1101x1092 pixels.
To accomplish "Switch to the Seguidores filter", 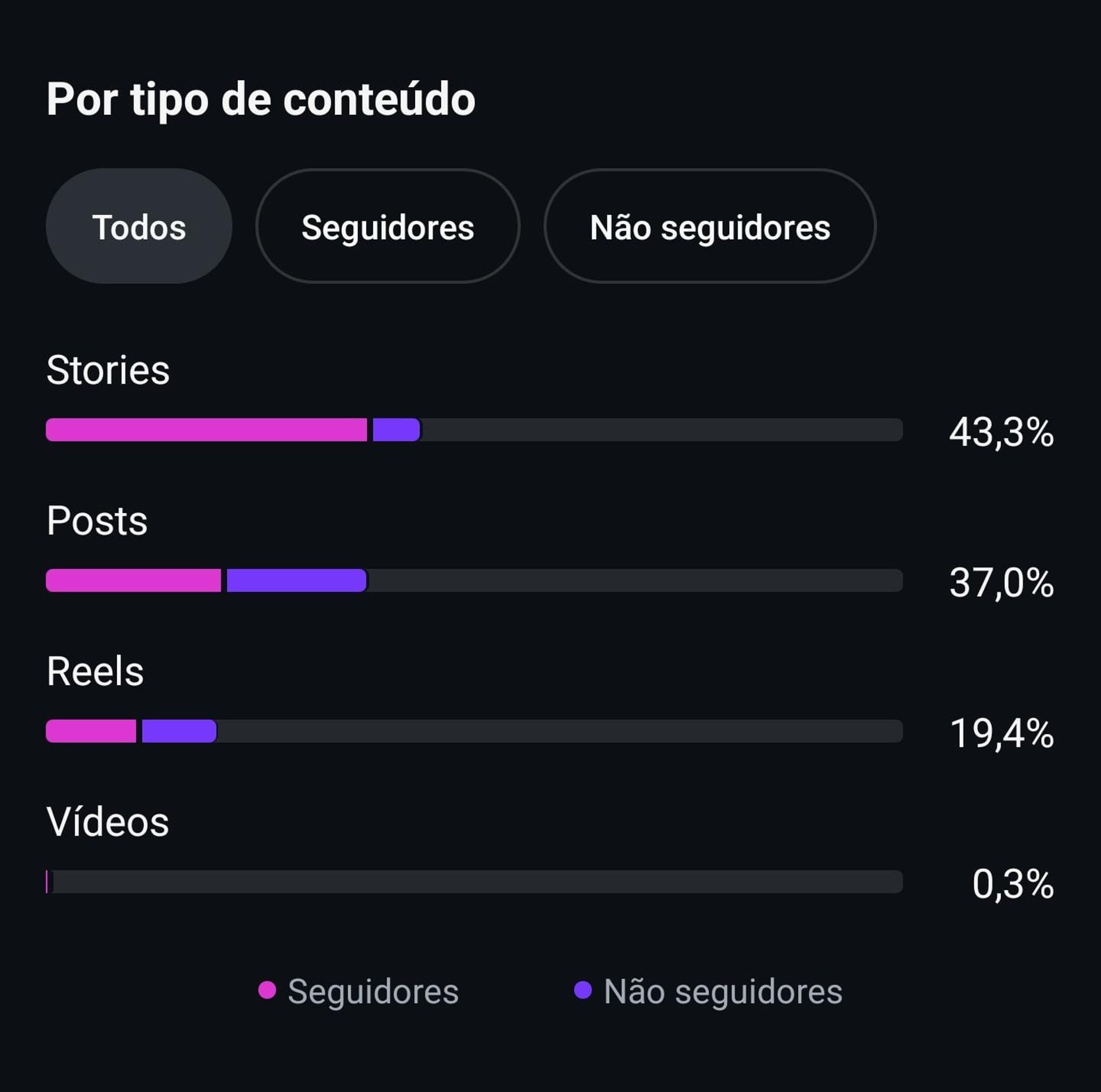I will [x=388, y=227].
